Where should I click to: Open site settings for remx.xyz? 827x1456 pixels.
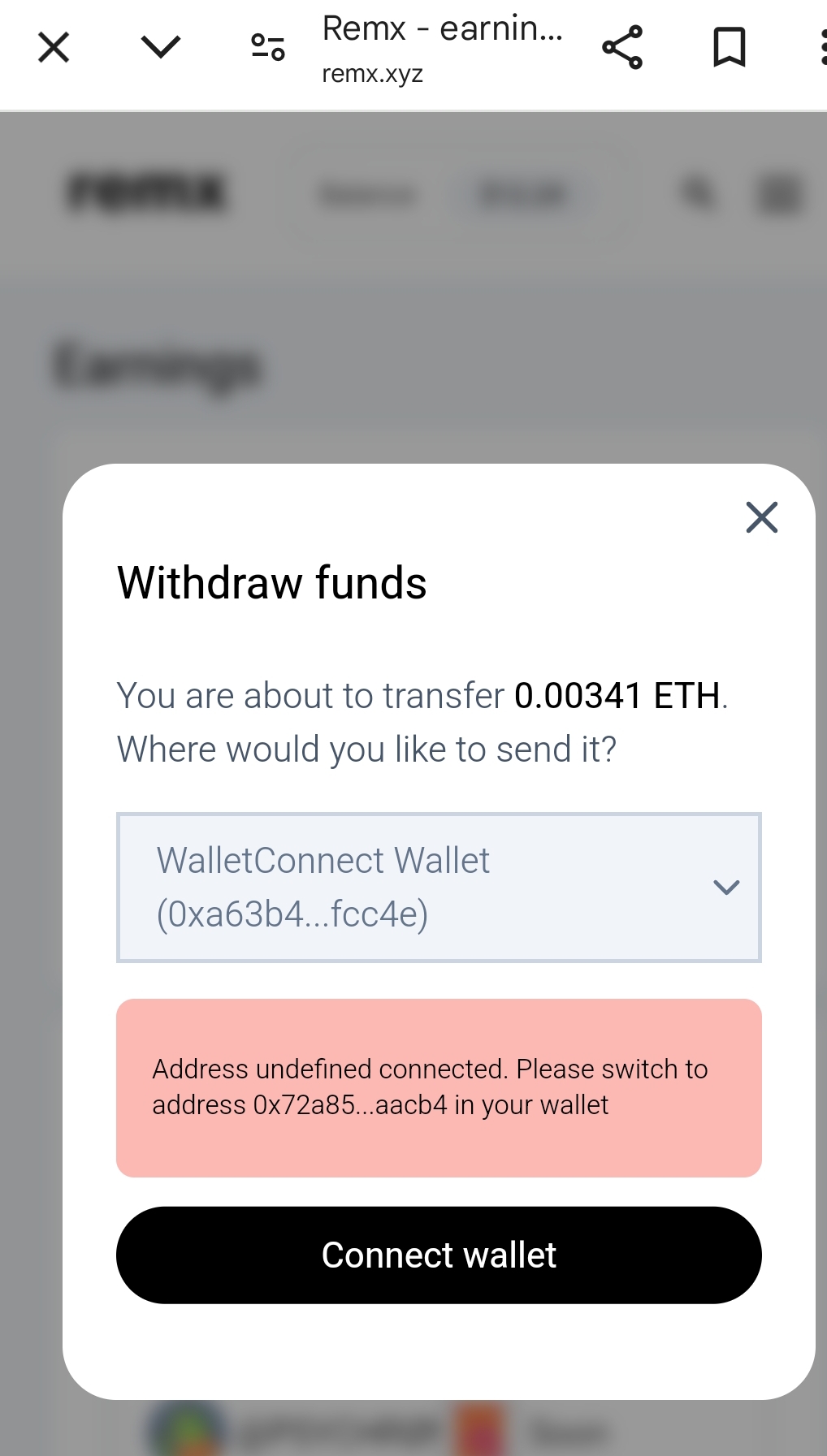click(267, 47)
